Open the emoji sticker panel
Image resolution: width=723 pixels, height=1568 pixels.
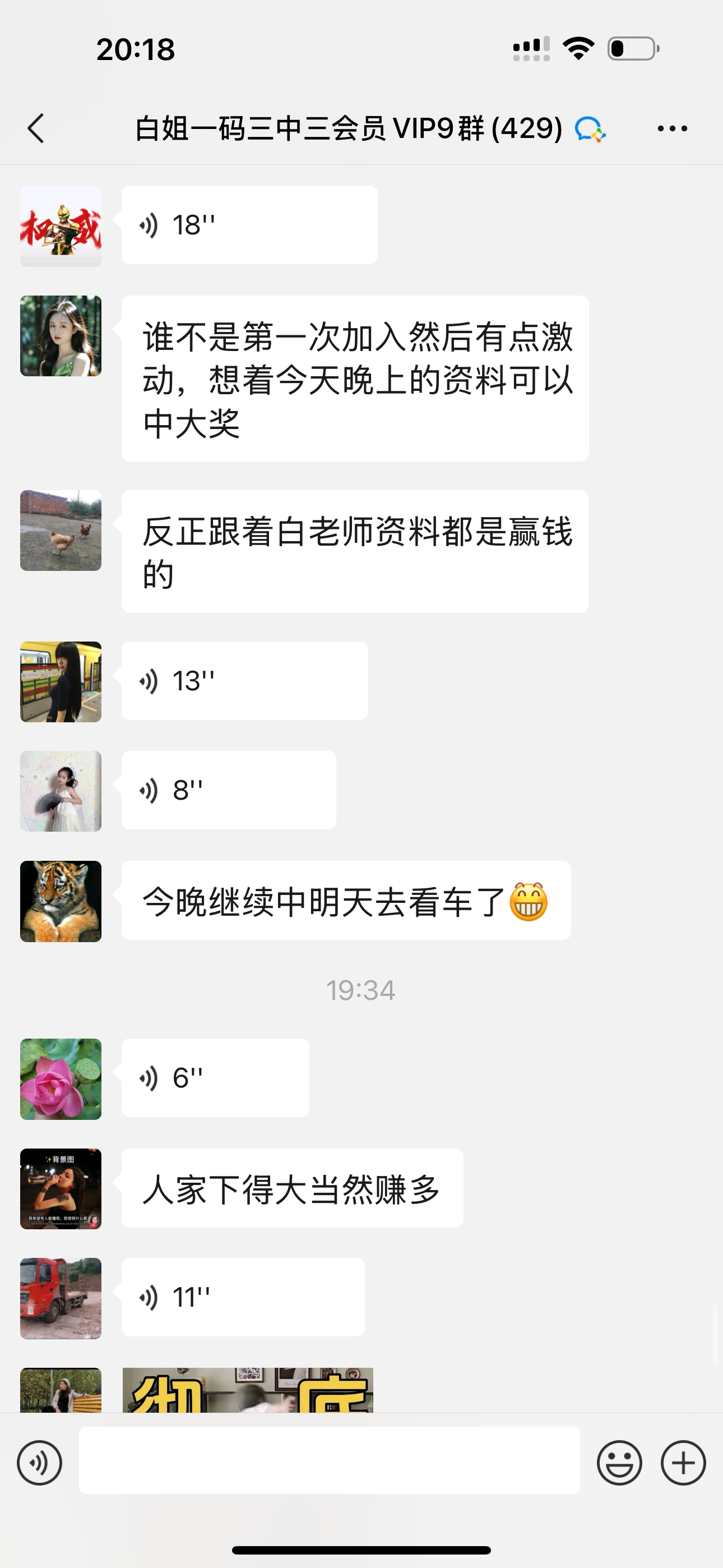[619, 1463]
